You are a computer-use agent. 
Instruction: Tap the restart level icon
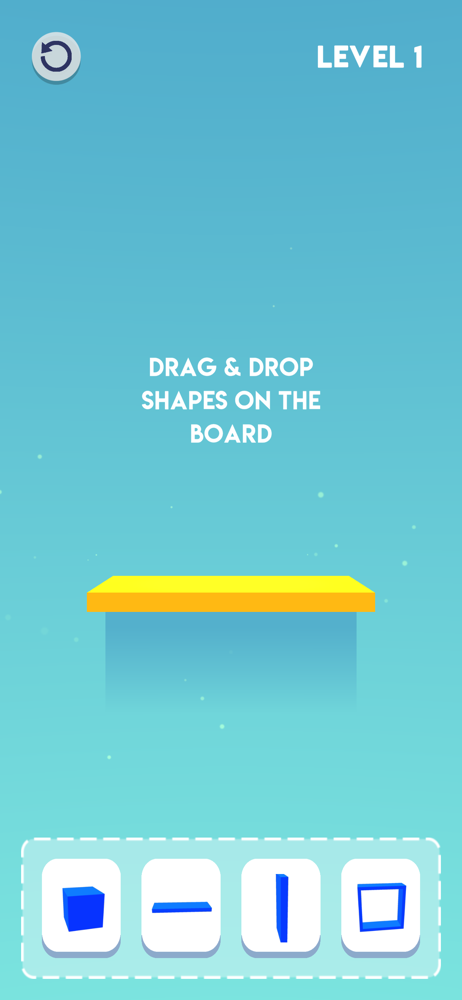tap(56, 57)
